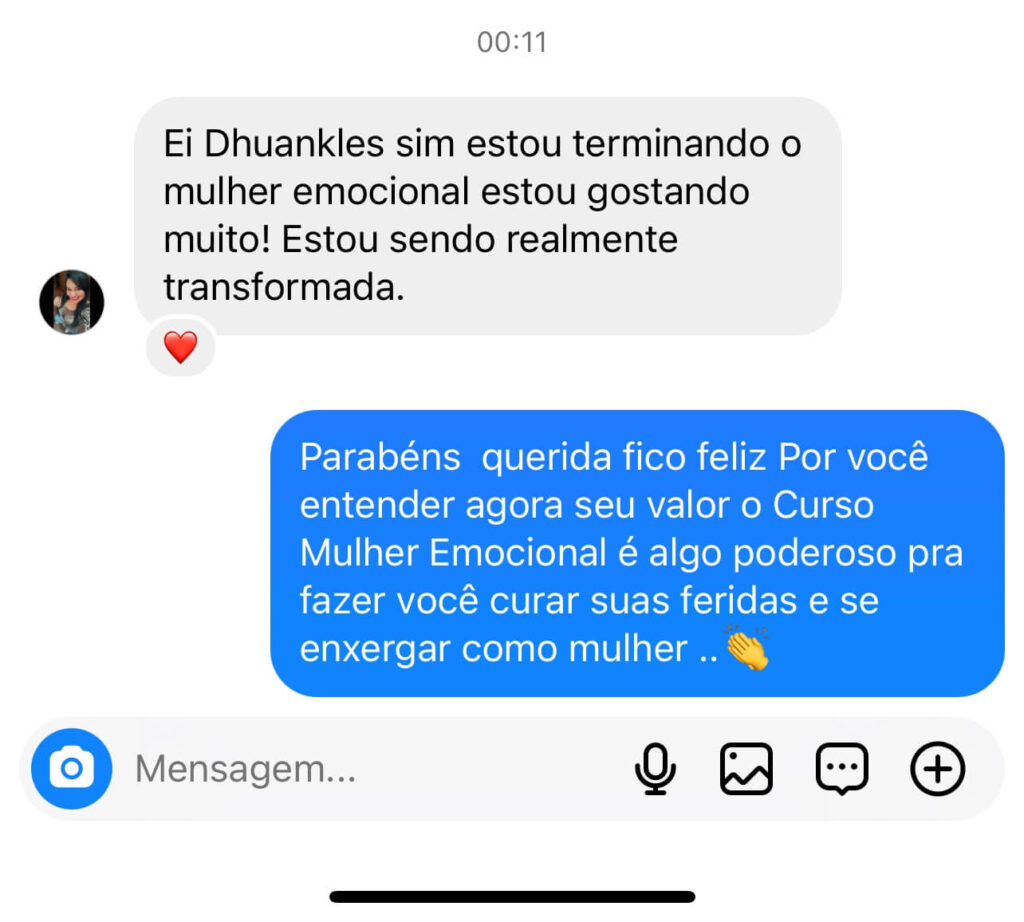The image size is (1024, 922).
Task: Open the sender's profile picture
Action: click(x=72, y=302)
